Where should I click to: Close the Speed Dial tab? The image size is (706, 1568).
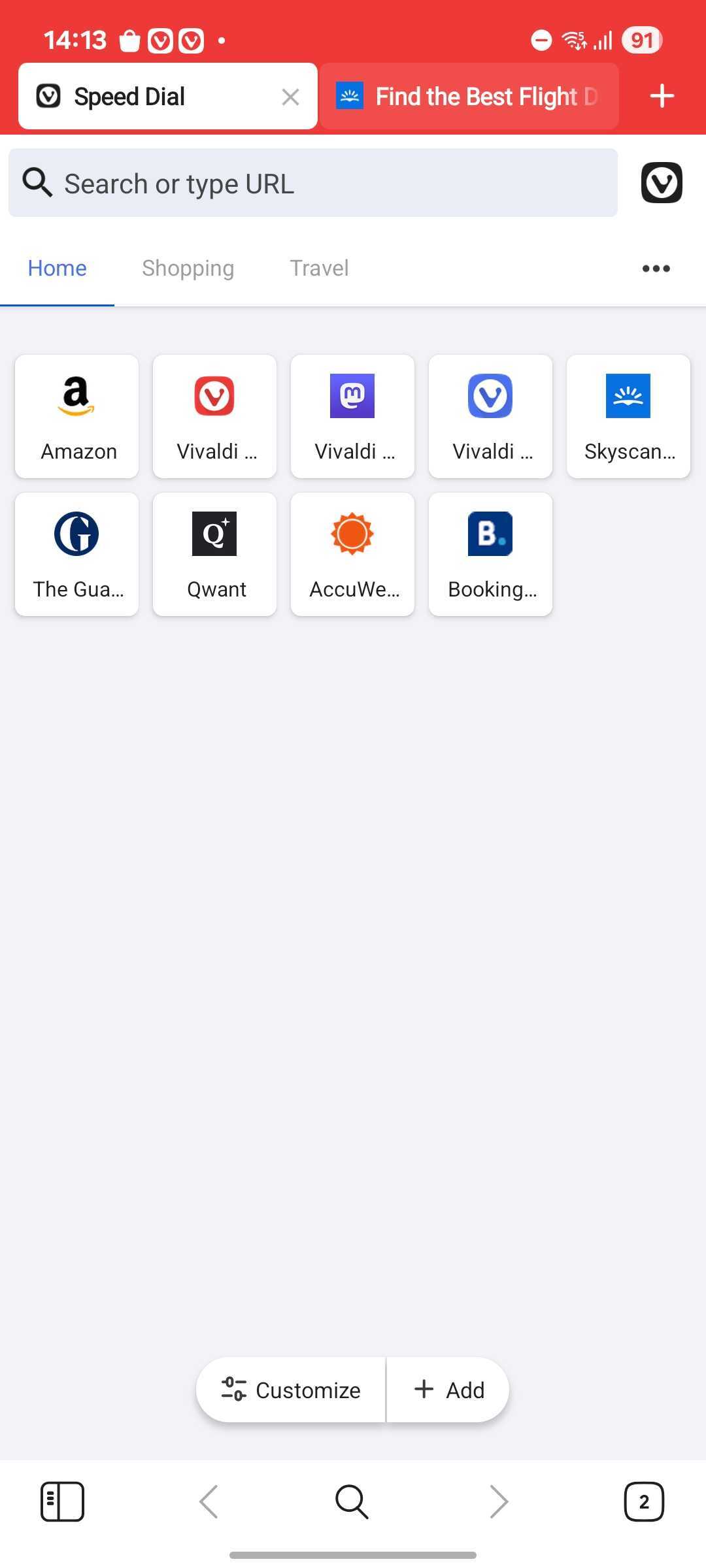[290, 97]
